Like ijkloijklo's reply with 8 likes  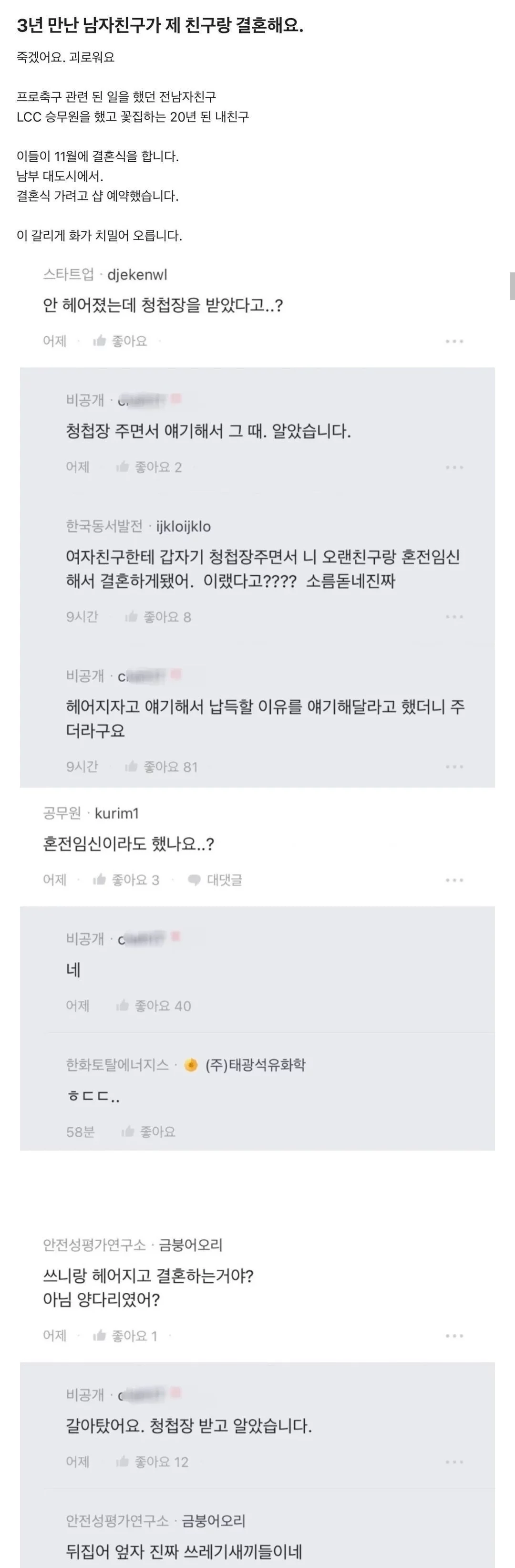158,617
